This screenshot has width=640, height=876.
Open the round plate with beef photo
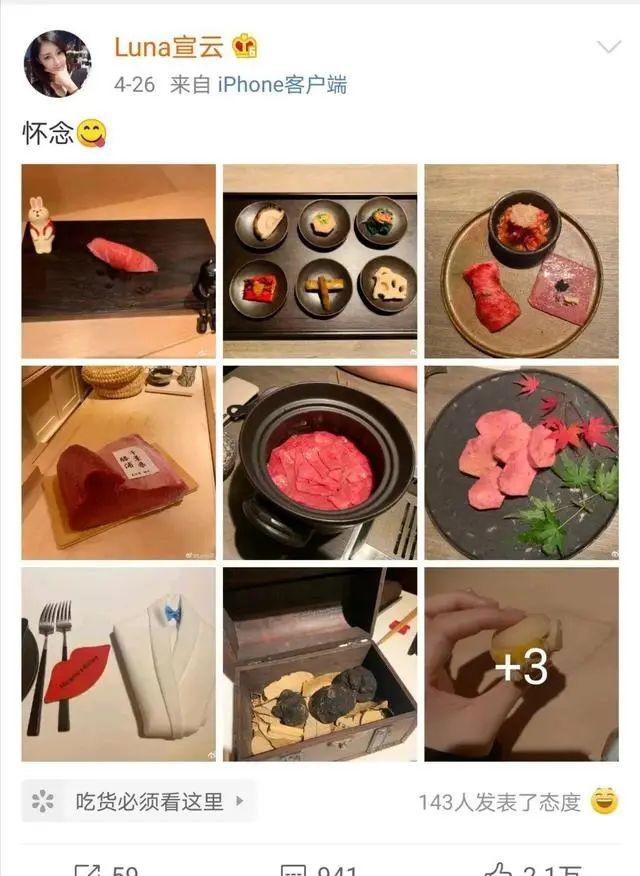[521, 261]
